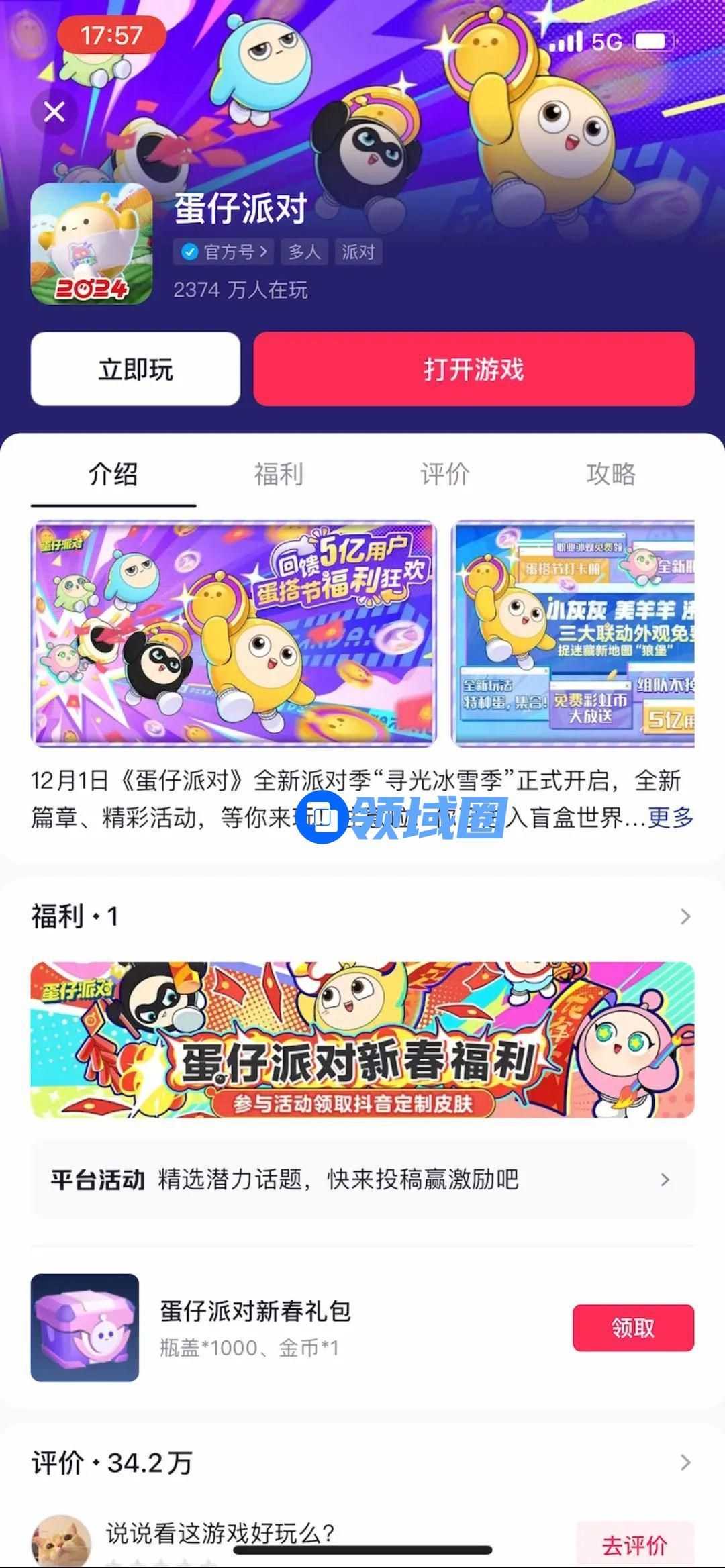Open the 三大联动外观 promo image
Image resolution: width=725 pixels, height=1568 pixels.
click(x=574, y=634)
